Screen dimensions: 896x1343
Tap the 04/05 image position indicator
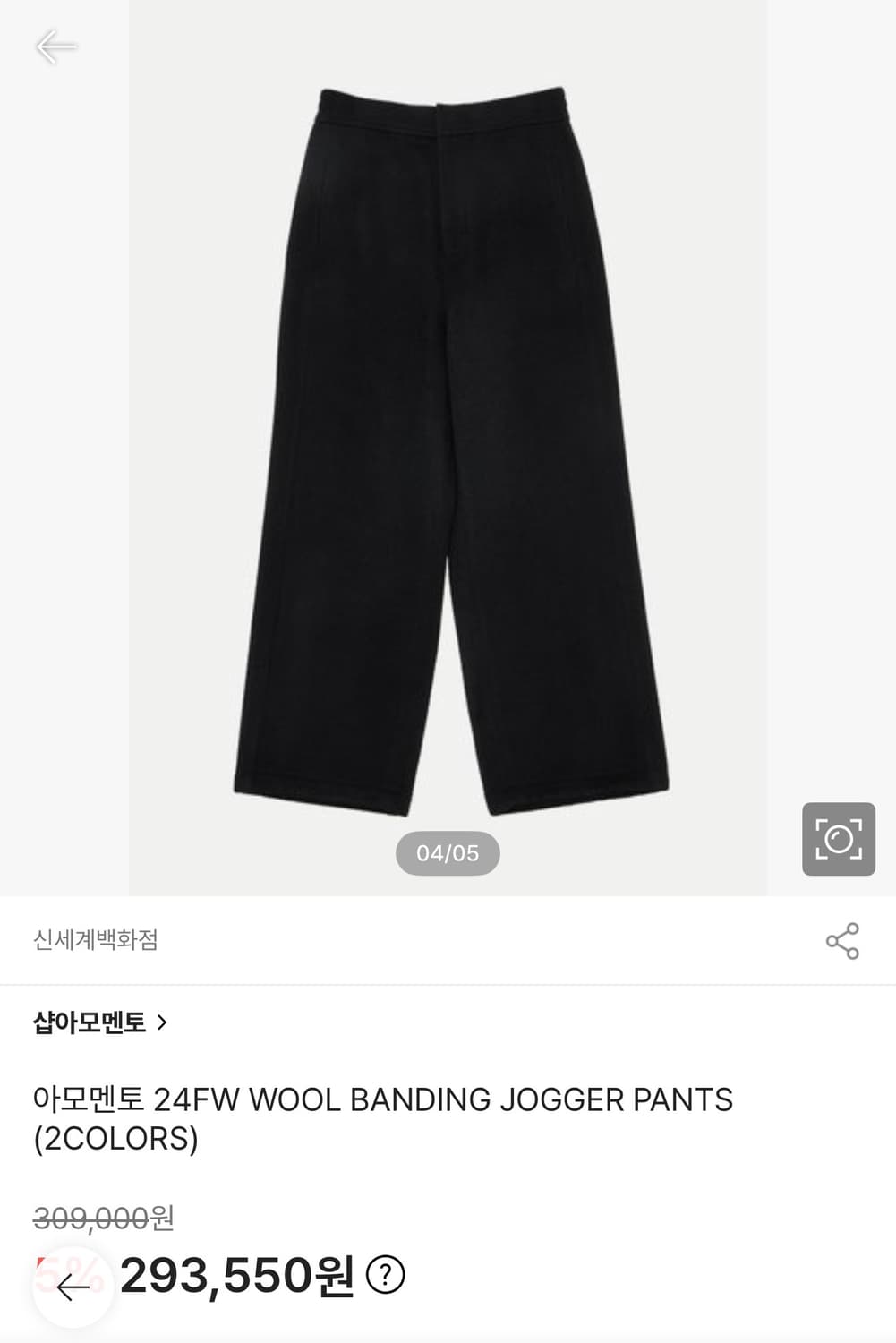click(448, 853)
